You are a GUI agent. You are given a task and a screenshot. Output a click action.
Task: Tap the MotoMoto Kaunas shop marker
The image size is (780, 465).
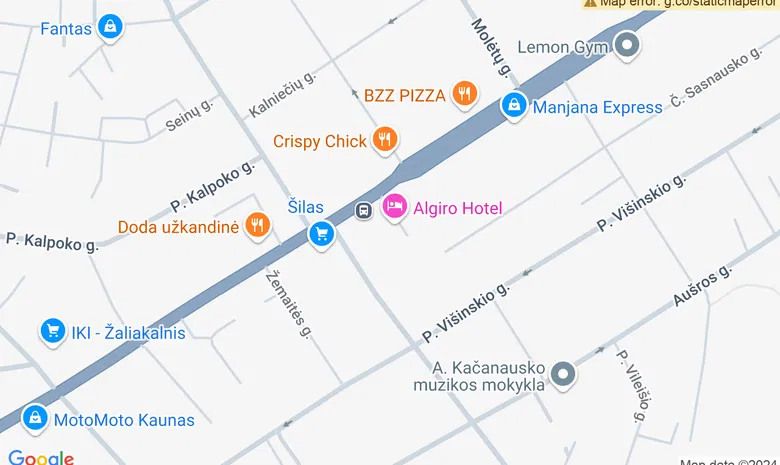click(36, 418)
